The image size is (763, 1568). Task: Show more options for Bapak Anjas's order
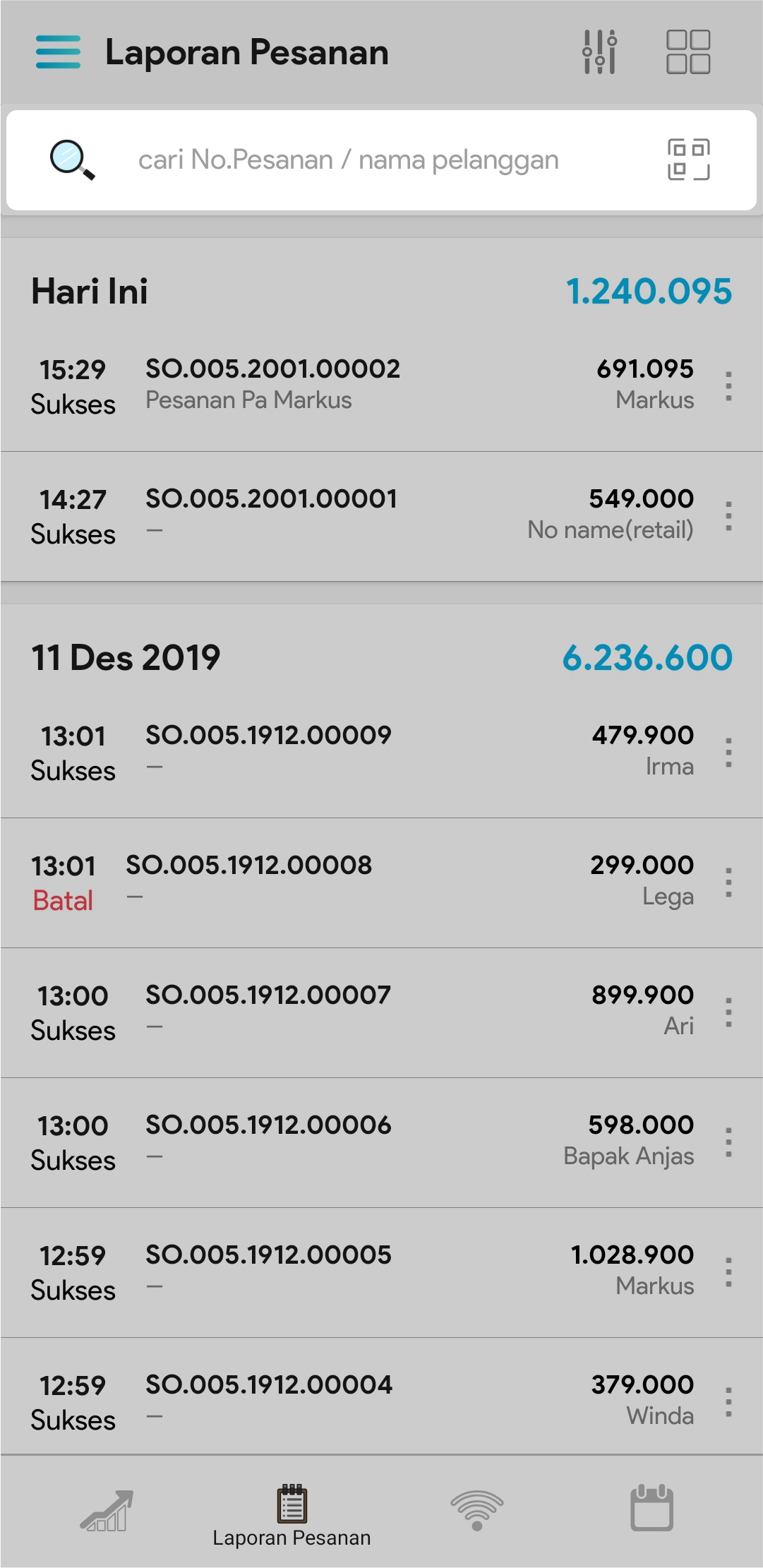coord(728,1142)
